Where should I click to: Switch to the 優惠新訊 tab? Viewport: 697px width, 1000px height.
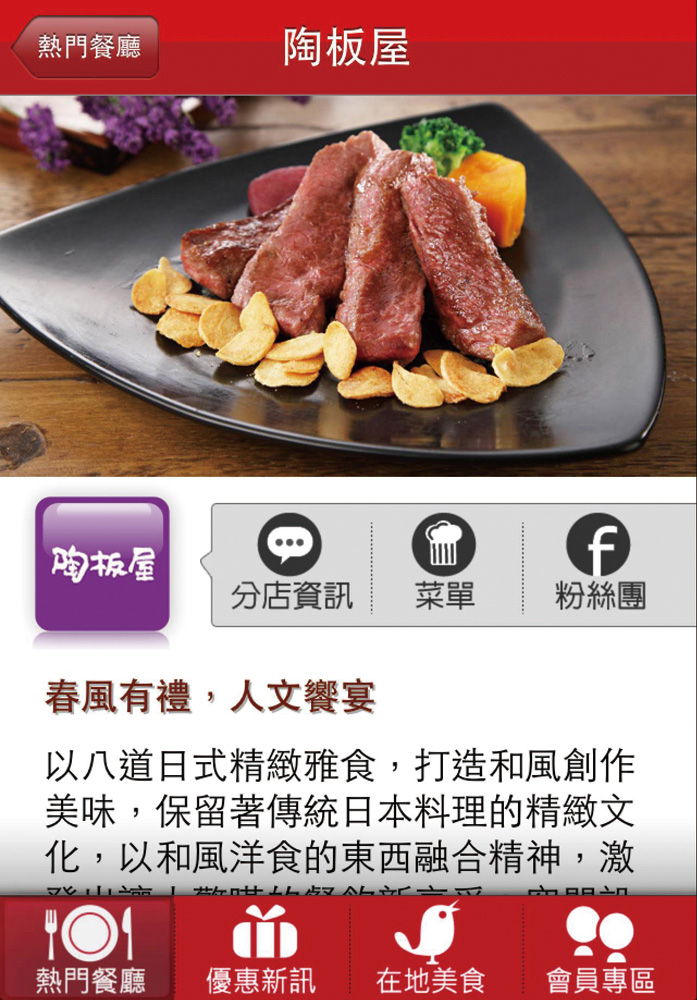(263, 948)
